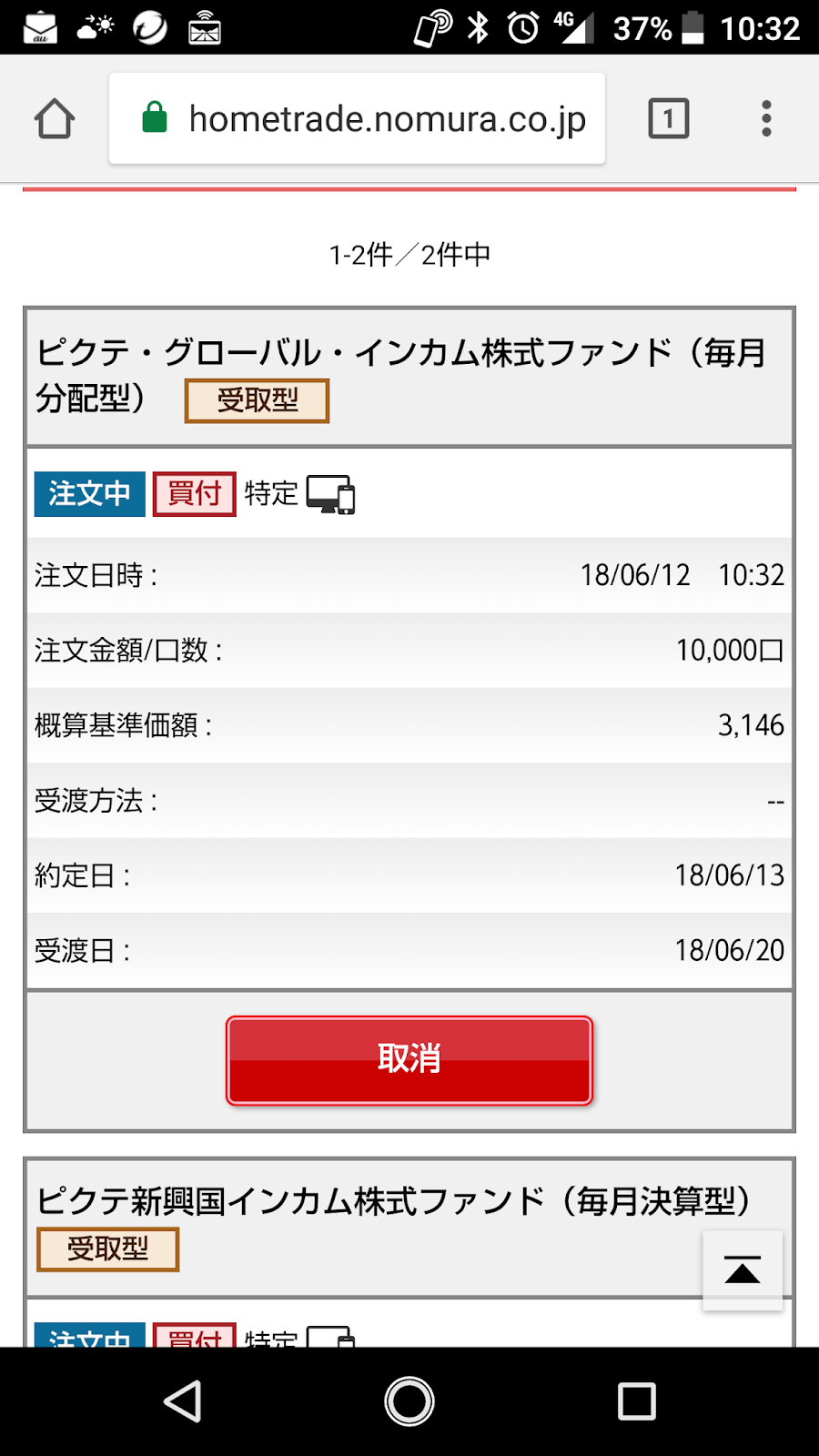Tap the Bluetooth status icon

480,28
